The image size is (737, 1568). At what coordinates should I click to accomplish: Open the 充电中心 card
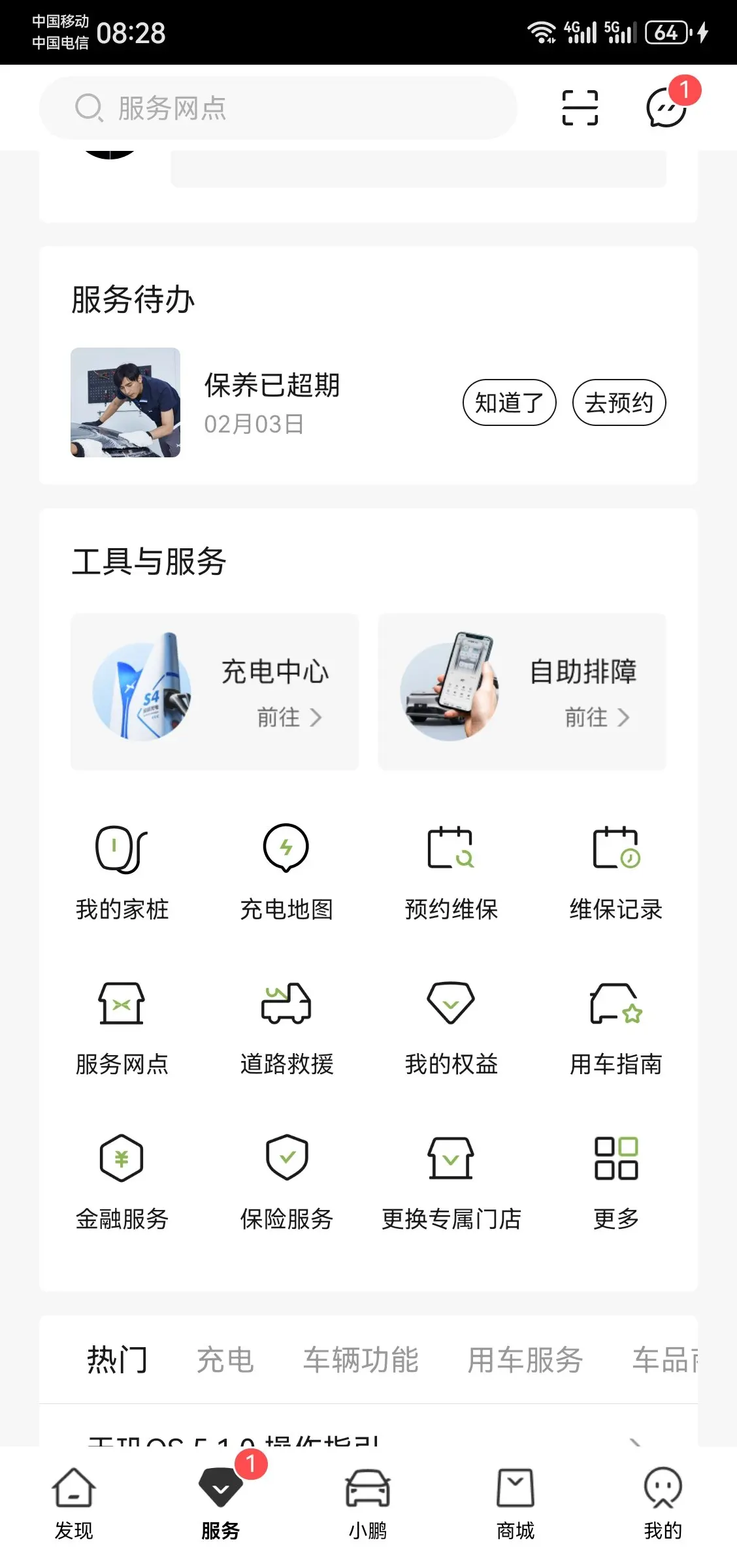click(214, 691)
